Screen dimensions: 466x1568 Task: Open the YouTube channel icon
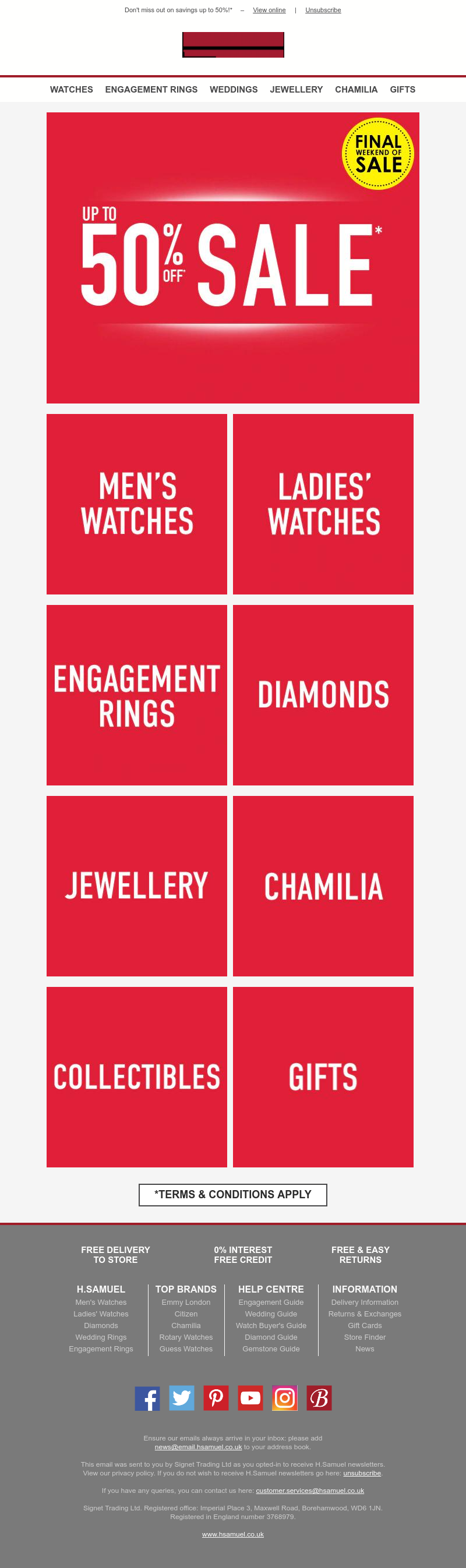[250, 1397]
